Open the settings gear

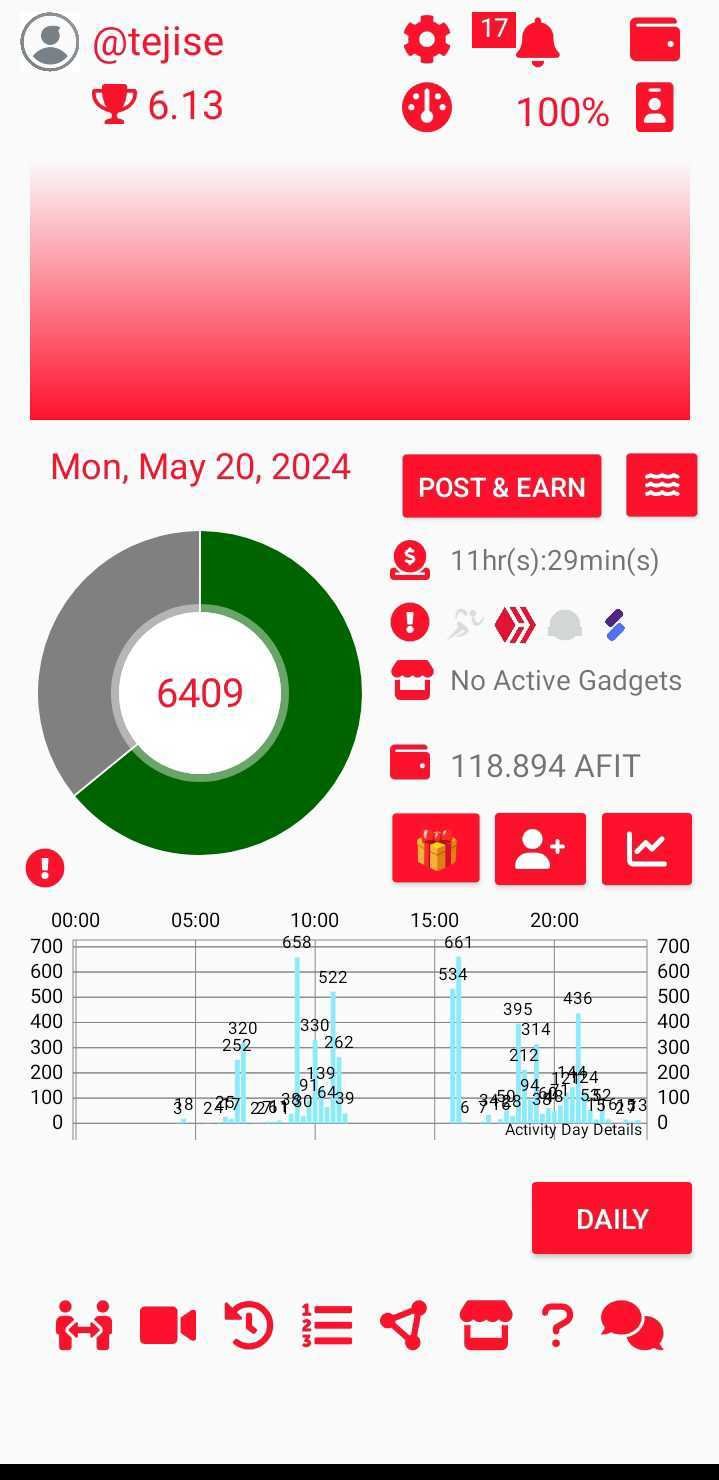point(427,40)
